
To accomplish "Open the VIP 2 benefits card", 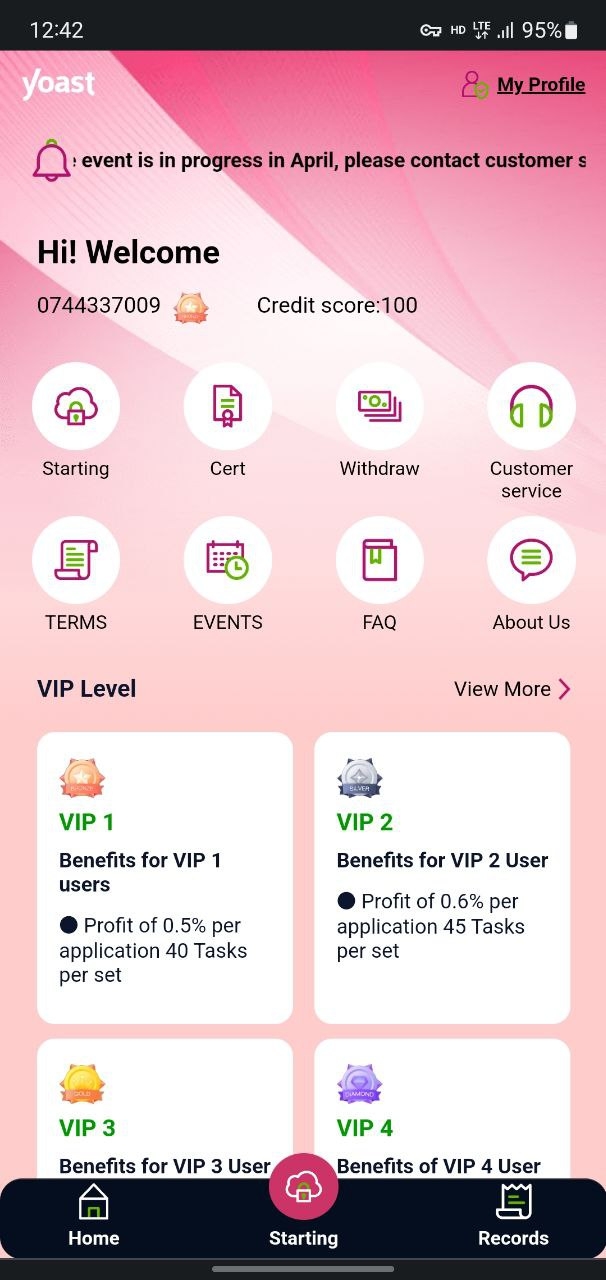I will [x=442, y=877].
